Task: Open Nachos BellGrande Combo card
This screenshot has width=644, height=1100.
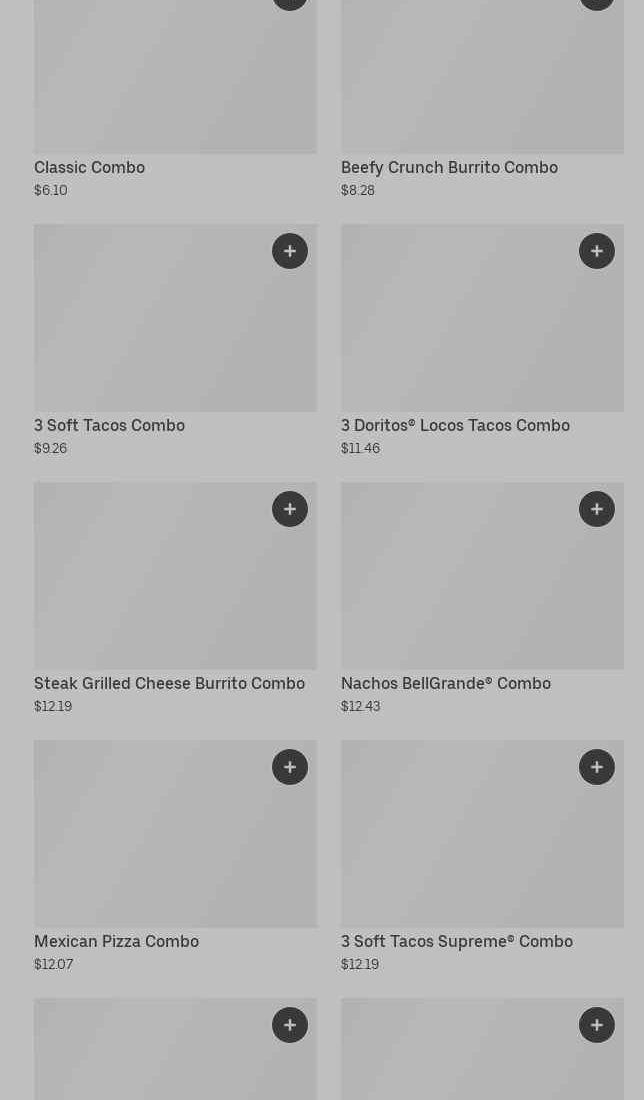Action: 483,598
